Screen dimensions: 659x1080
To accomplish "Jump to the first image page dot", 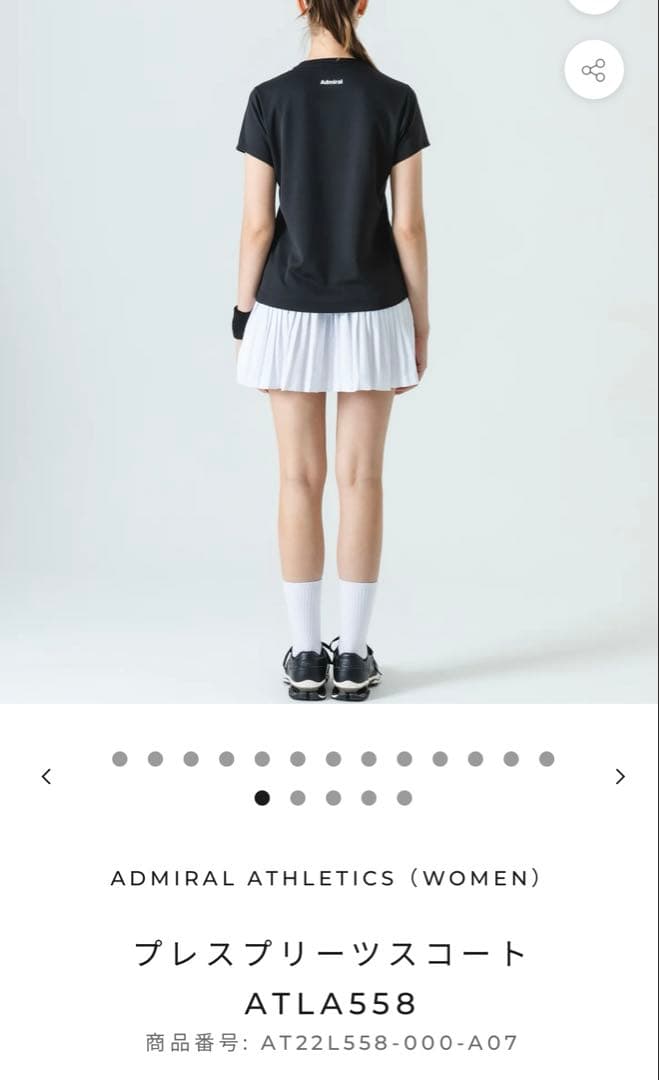I will pyautogui.click(x=120, y=759).
